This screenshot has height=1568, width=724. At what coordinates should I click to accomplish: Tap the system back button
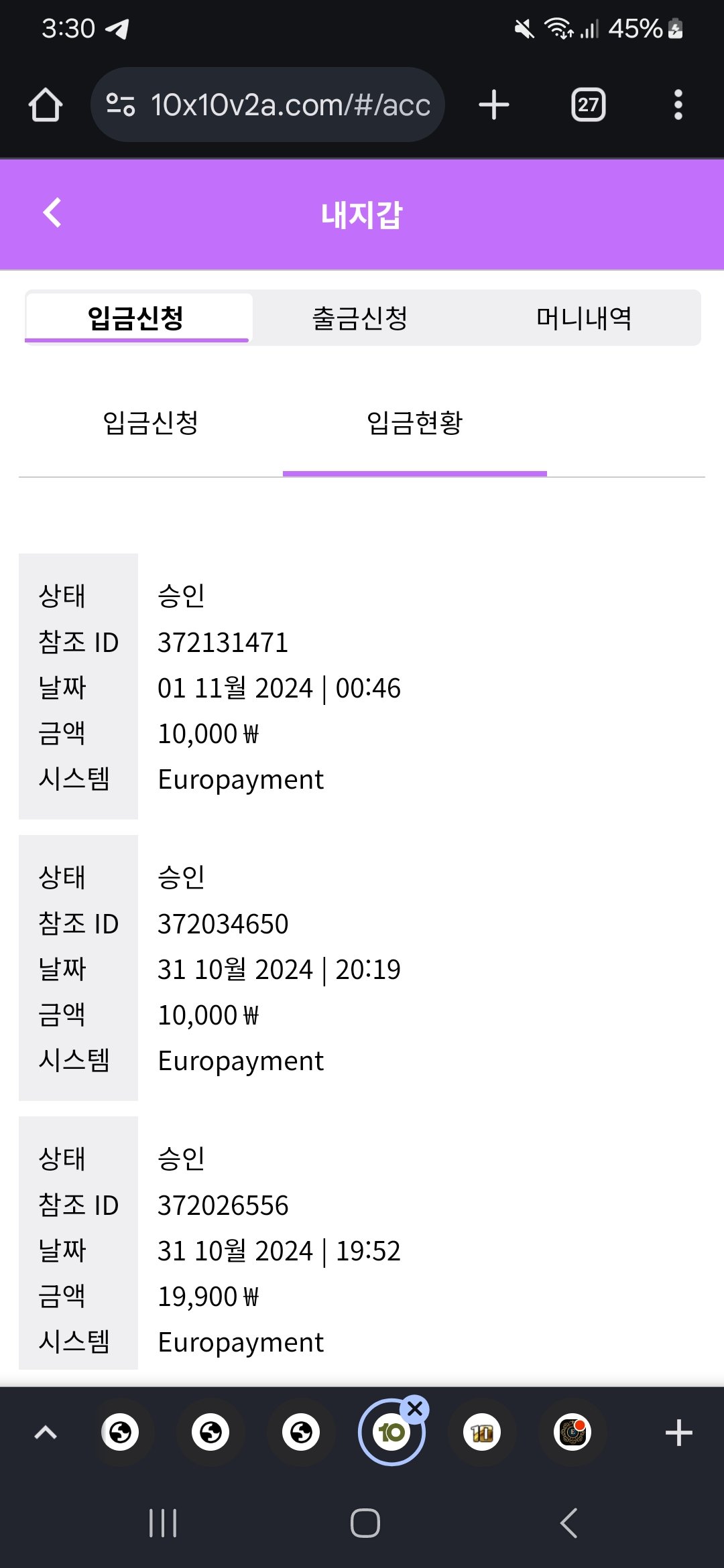click(x=568, y=1522)
